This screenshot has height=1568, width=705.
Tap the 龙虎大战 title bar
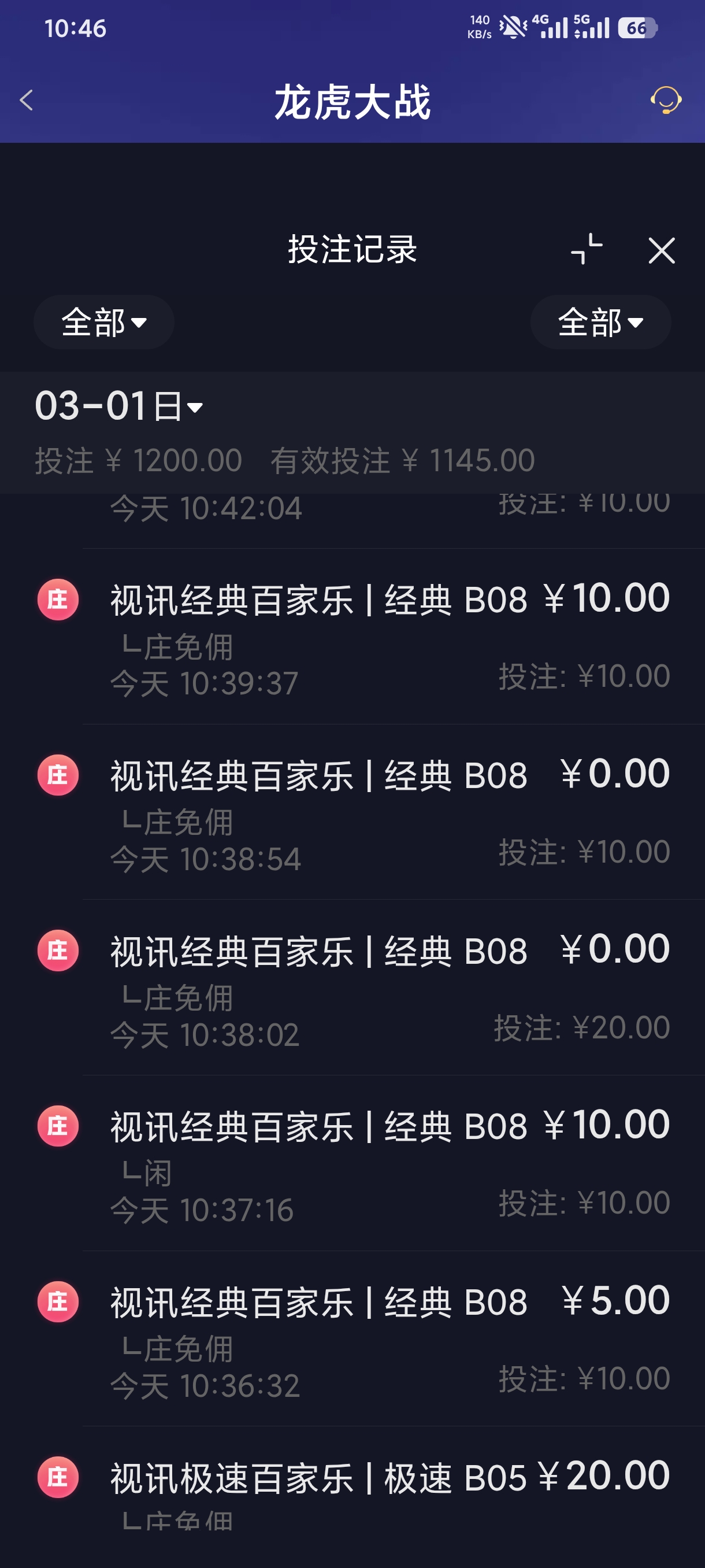click(x=352, y=102)
